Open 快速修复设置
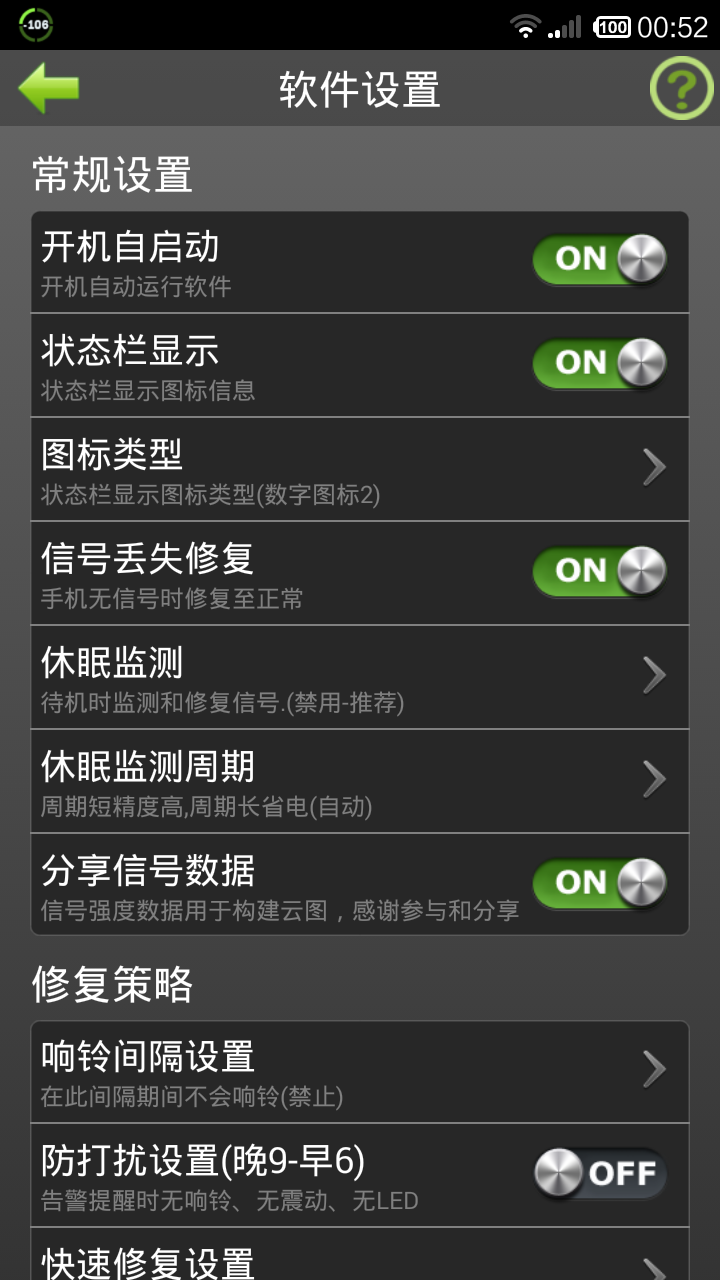Viewport: 720px width, 1280px height. [360, 1258]
